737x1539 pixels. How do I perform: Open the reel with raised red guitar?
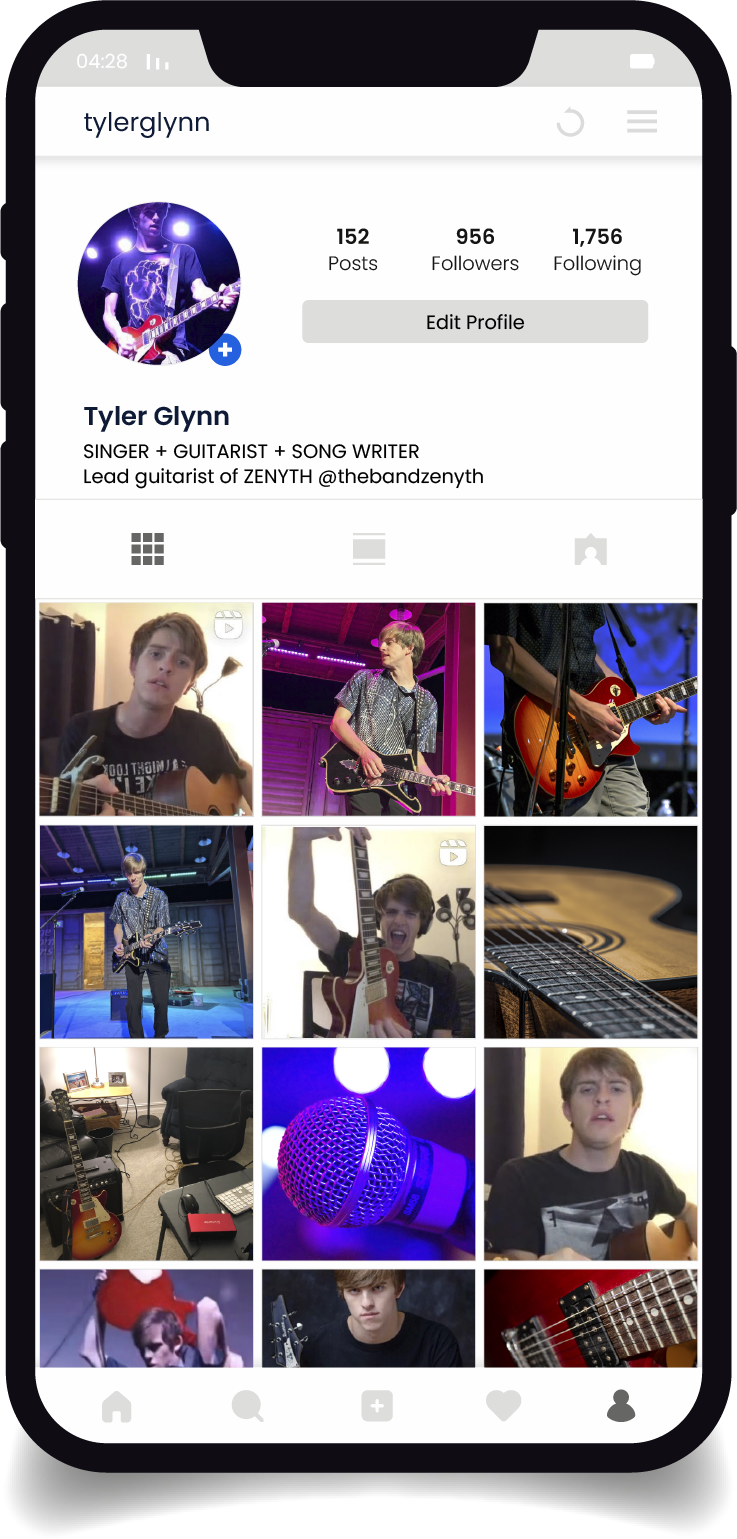click(368, 932)
